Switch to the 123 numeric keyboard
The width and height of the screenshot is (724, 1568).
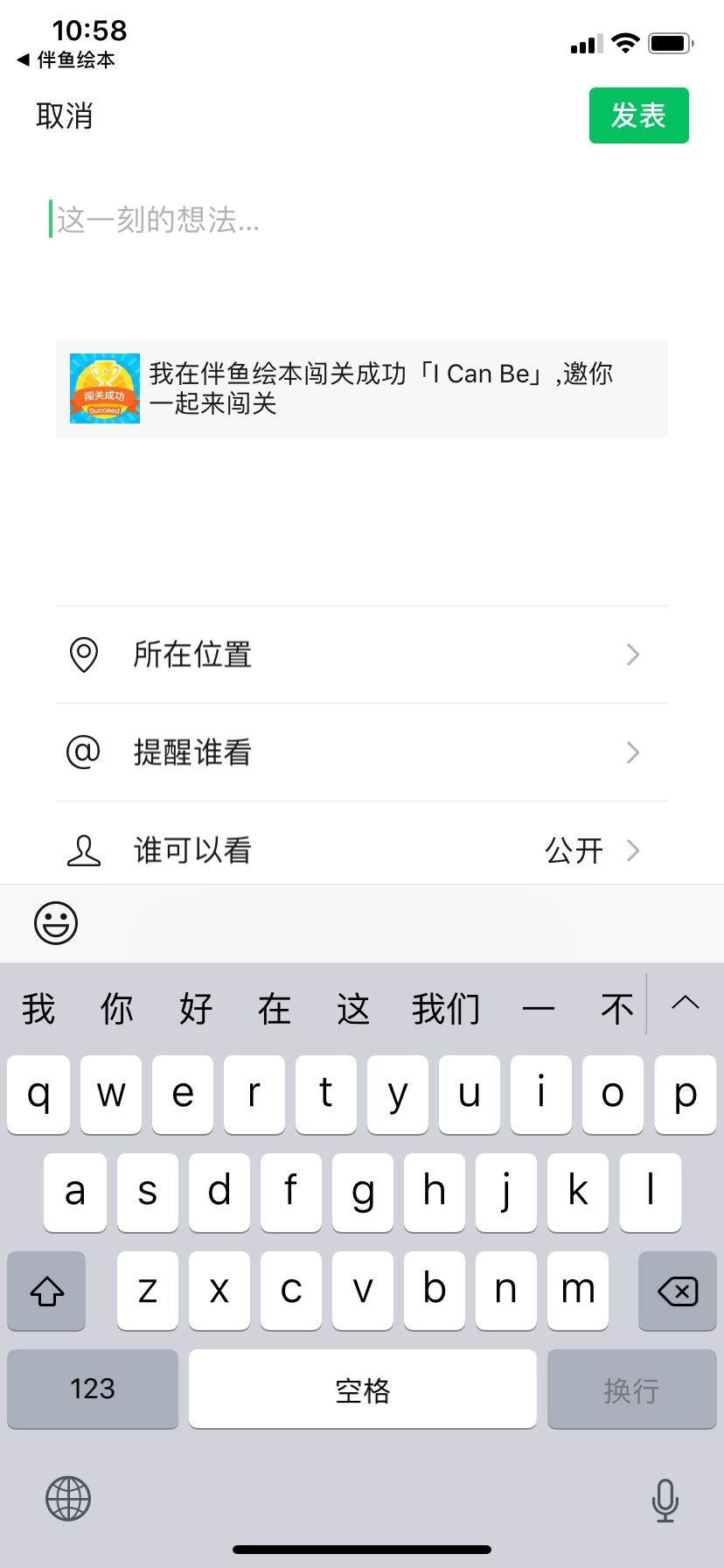pos(92,1389)
